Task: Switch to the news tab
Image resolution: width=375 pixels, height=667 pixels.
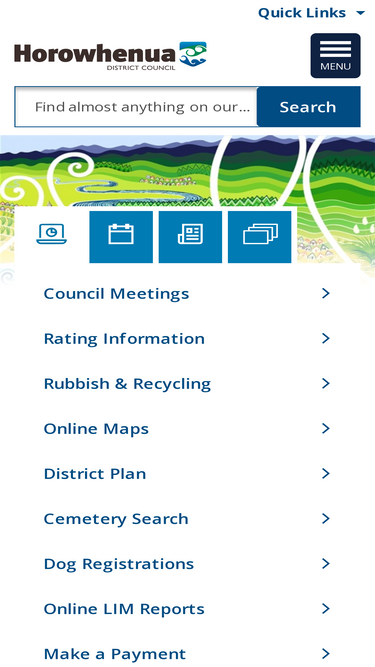Action: 190,237
